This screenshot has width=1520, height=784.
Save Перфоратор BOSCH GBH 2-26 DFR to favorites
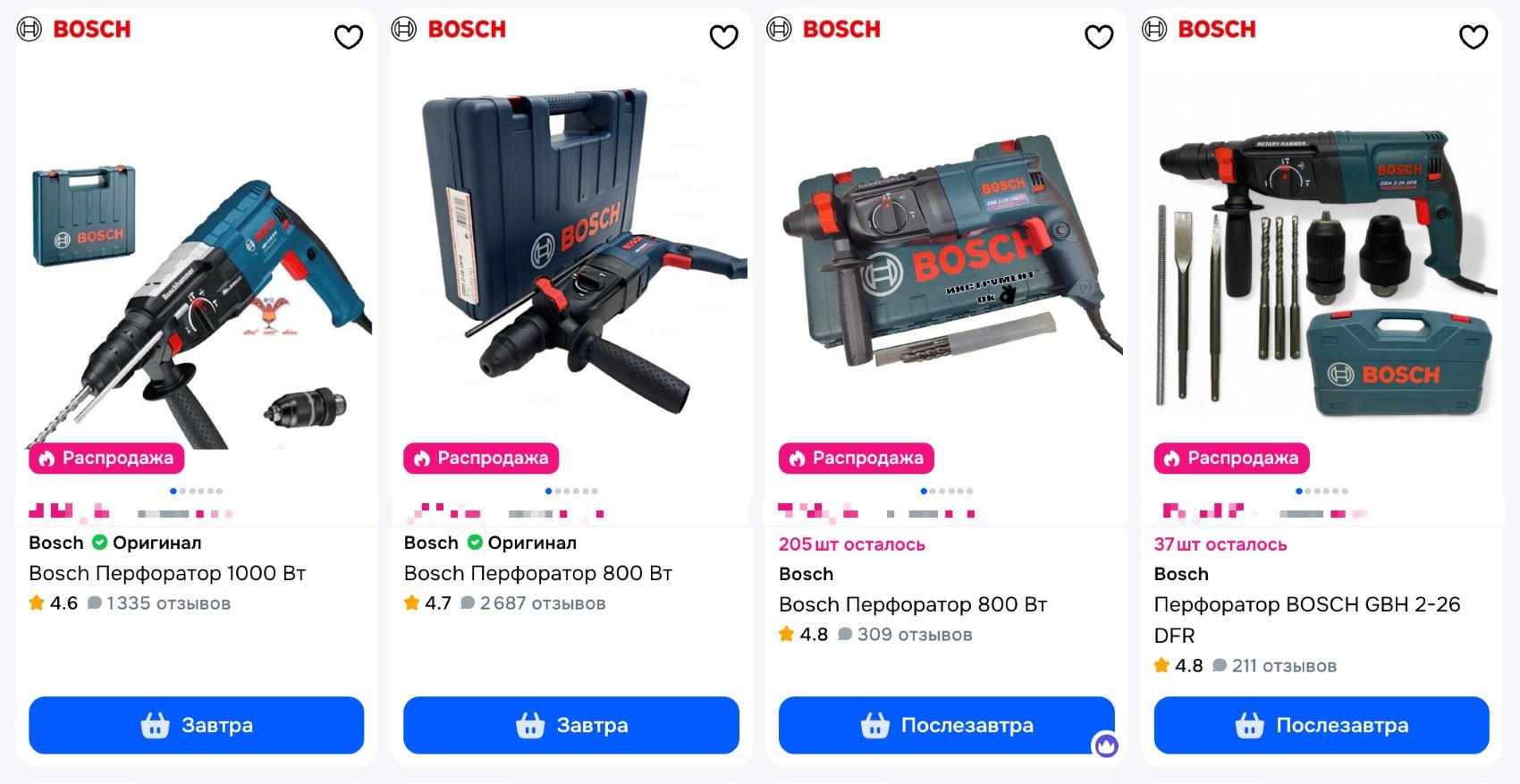pyautogui.click(x=1474, y=37)
